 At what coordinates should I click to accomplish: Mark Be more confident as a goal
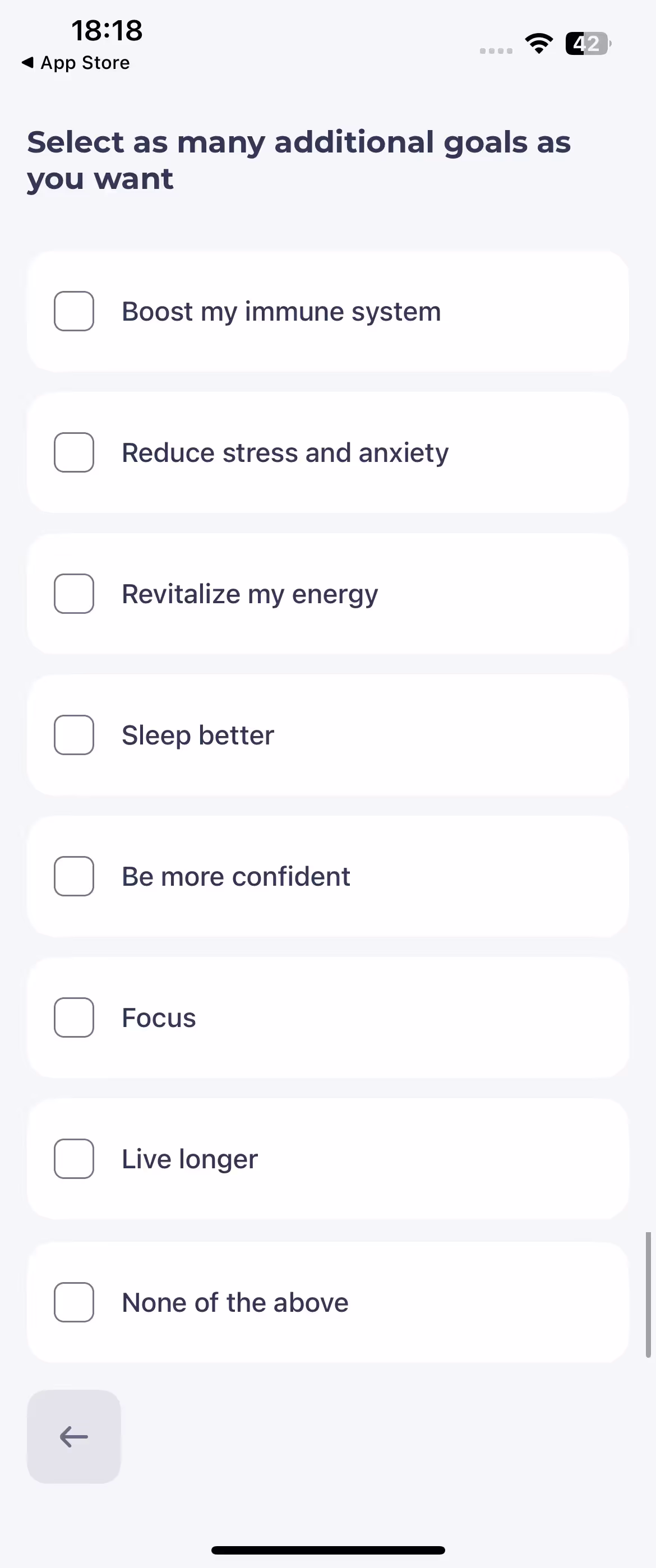pyautogui.click(x=74, y=876)
